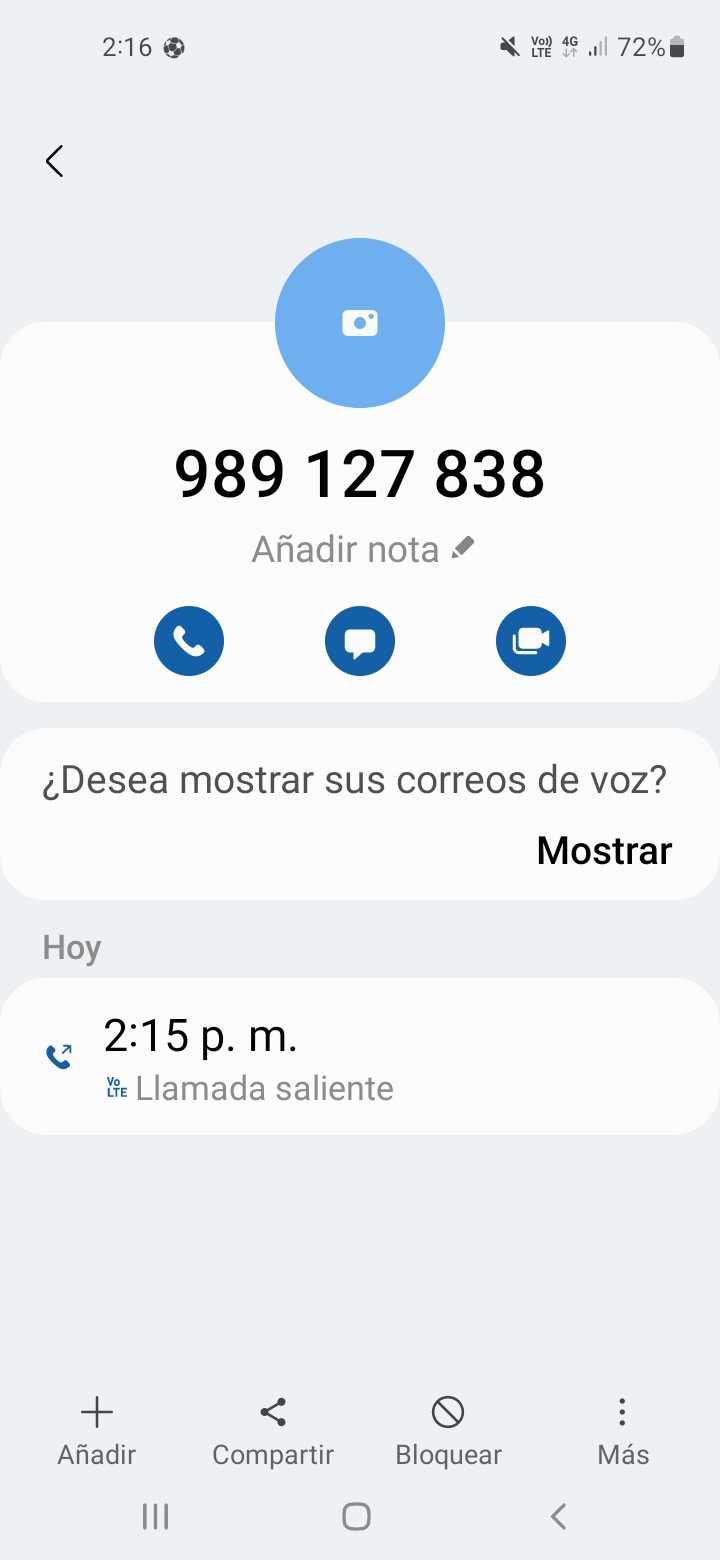This screenshot has height=1560, width=720.
Task: Open the Más options menu
Action: pyautogui.click(x=622, y=1431)
